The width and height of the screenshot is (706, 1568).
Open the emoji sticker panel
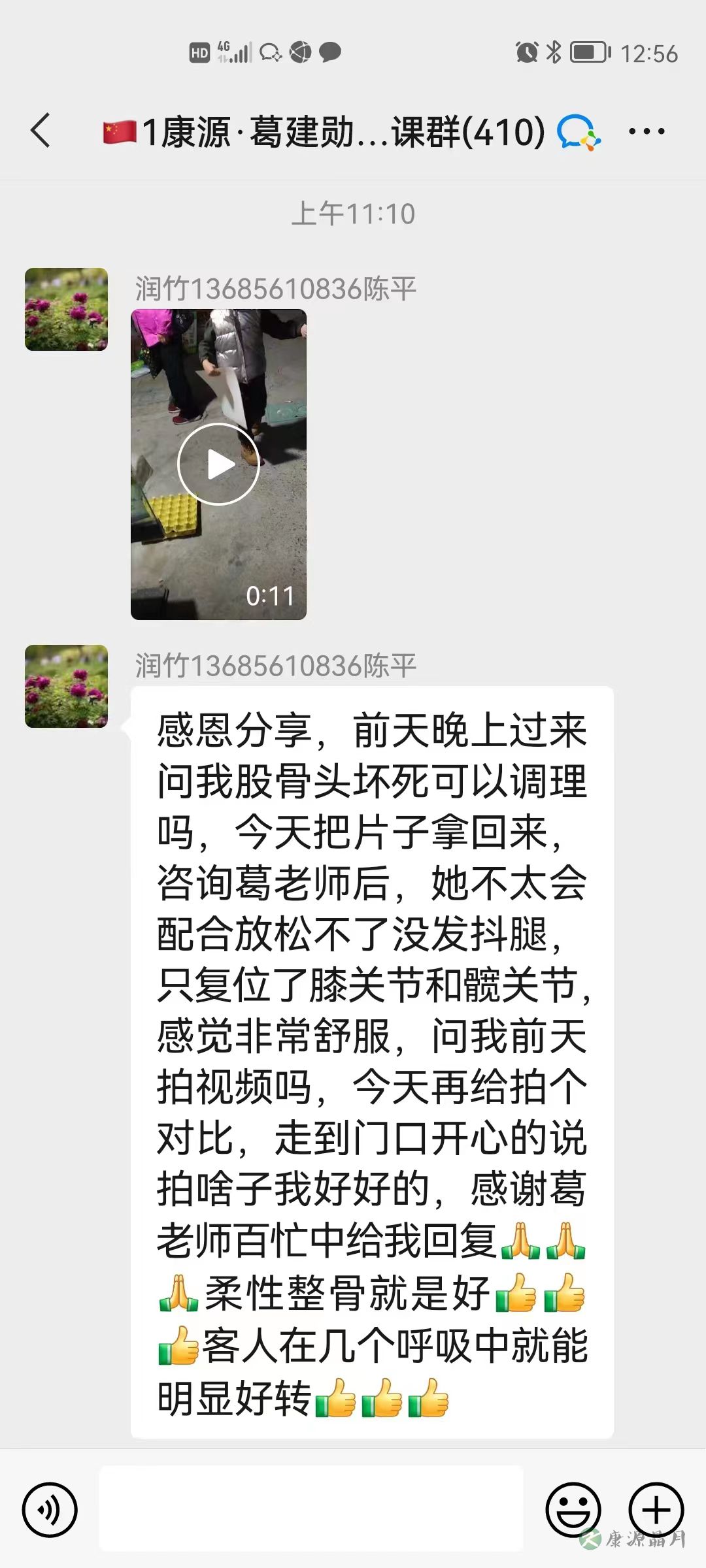click(x=573, y=1510)
